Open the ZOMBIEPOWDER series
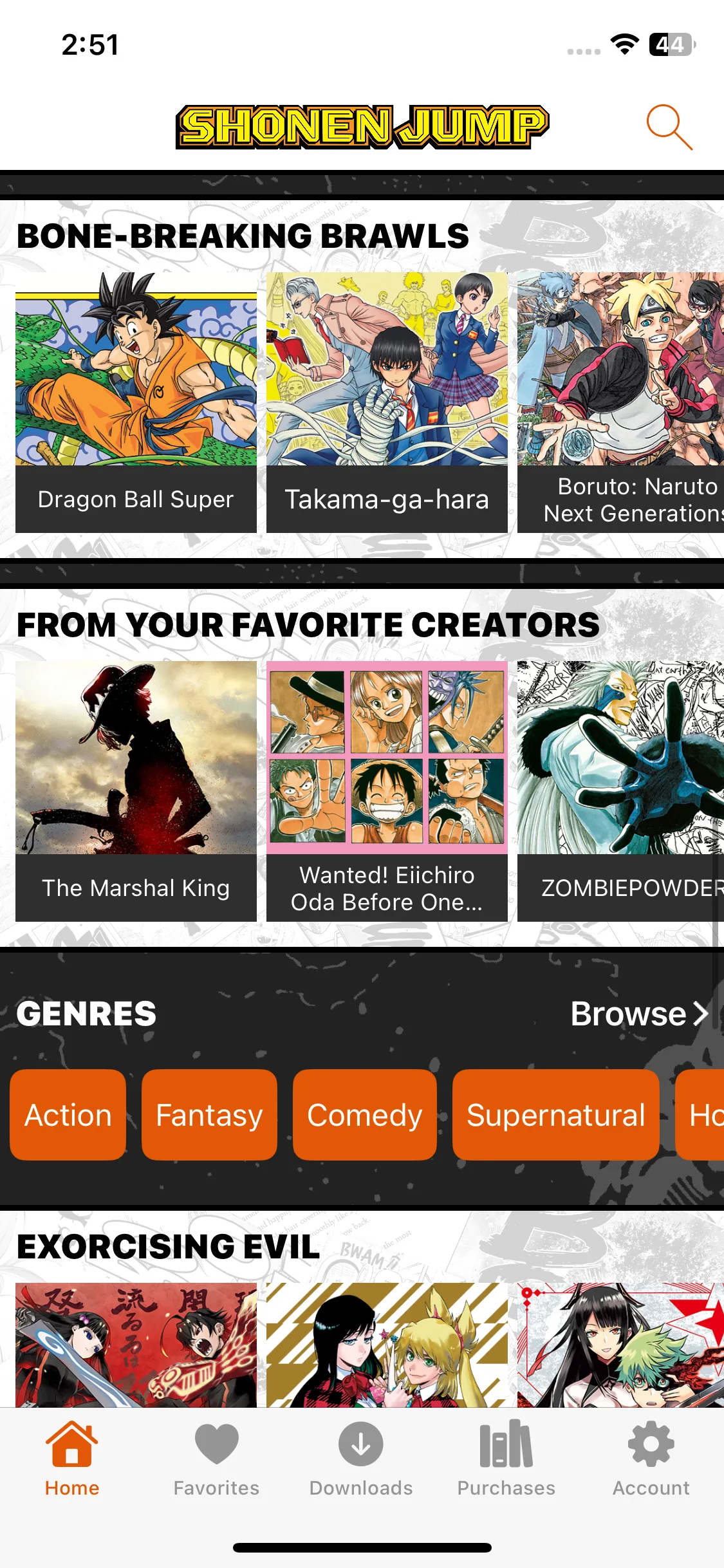 (621, 791)
